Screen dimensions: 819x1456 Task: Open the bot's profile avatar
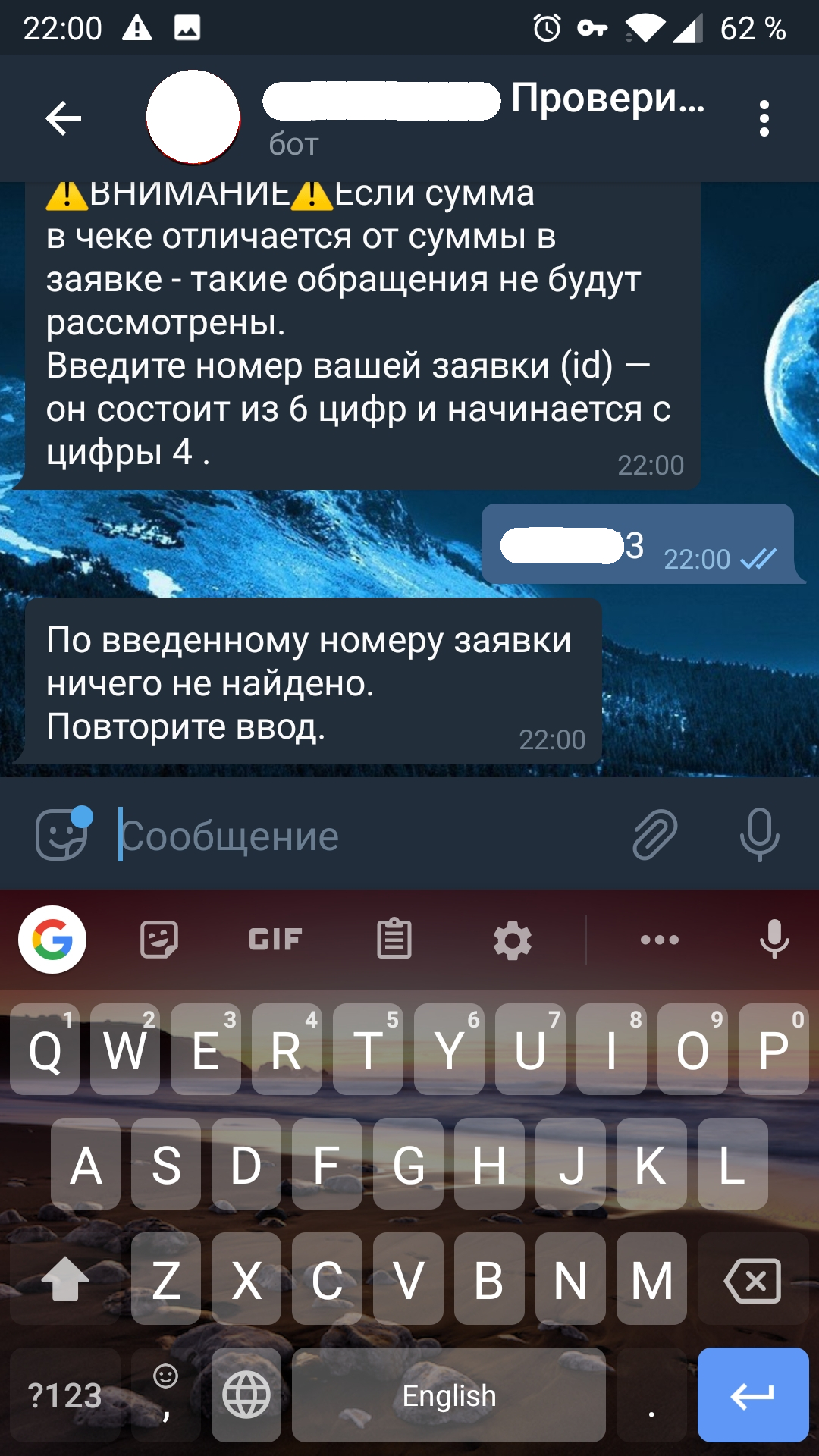pyautogui.click(x=193, y=117)
